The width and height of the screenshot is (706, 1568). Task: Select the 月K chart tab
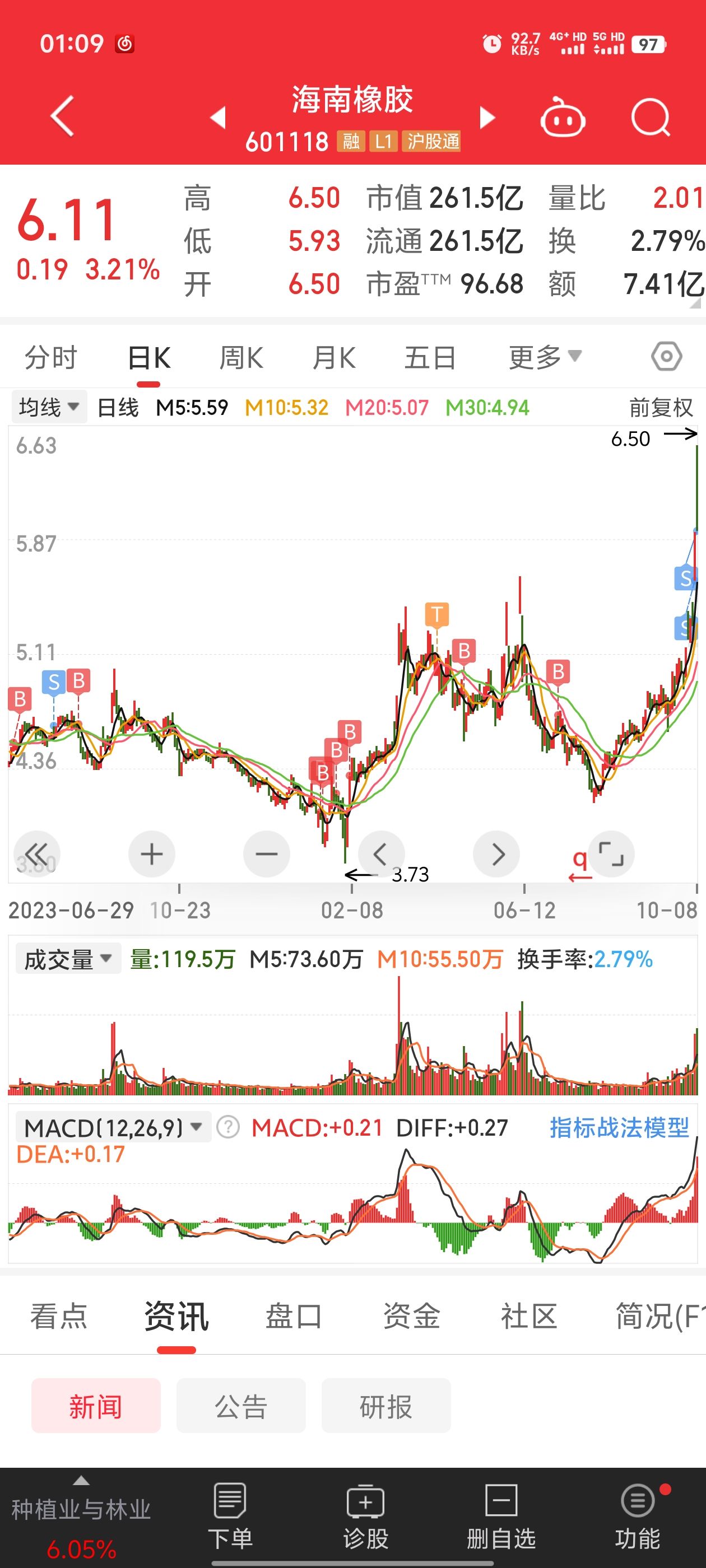pyautogui.click(x=334, y=357)
